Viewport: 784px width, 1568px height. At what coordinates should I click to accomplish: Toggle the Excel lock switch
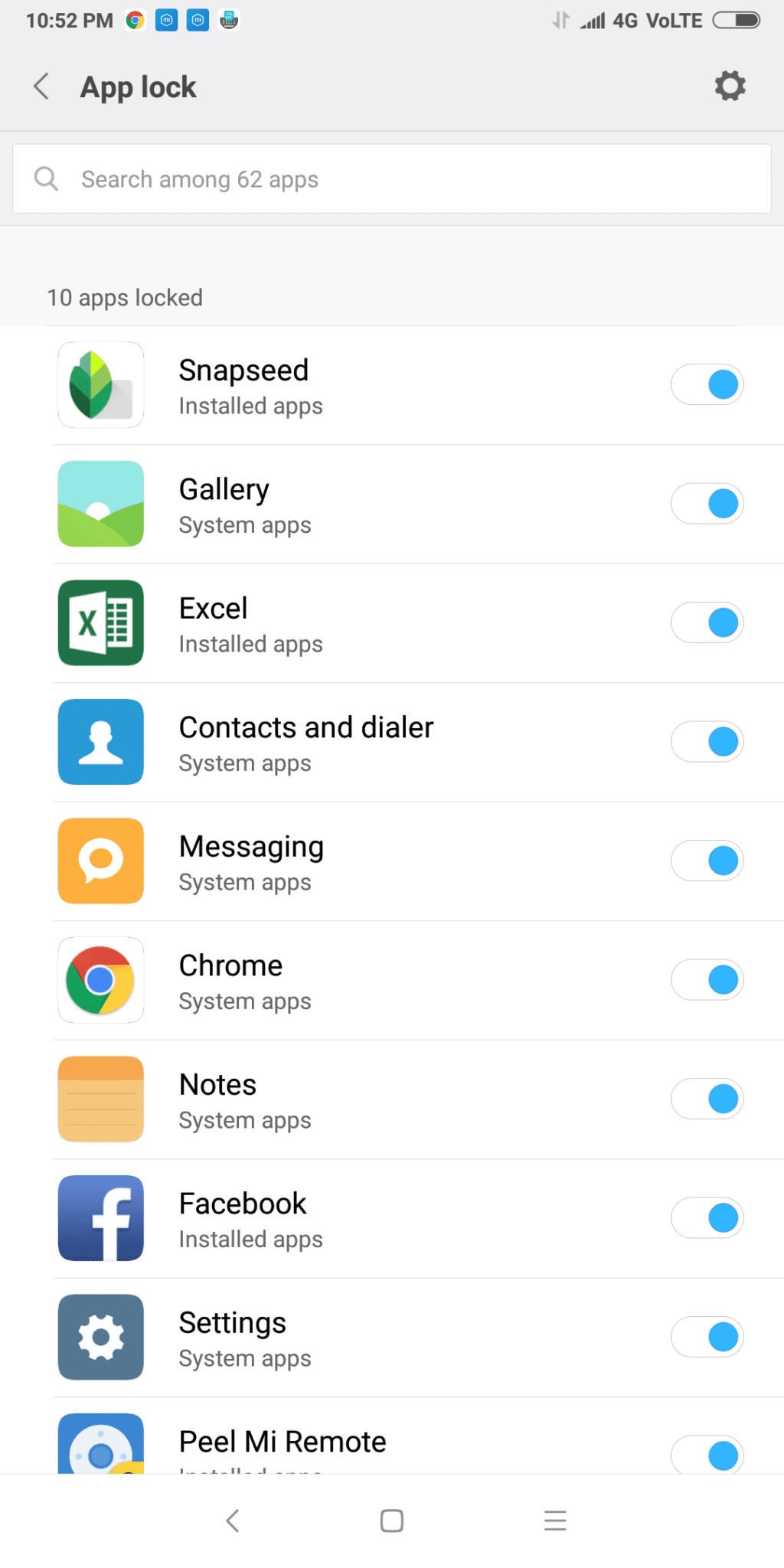tap(707, 622)
